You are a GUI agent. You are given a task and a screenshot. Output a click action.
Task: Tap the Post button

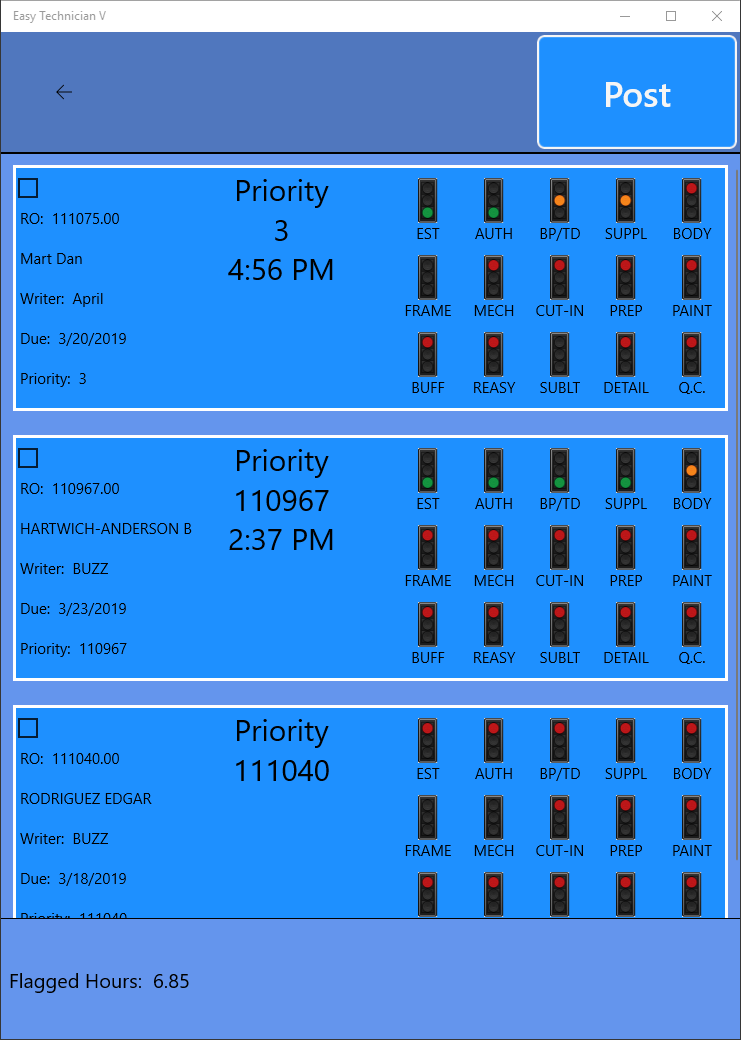637,94
